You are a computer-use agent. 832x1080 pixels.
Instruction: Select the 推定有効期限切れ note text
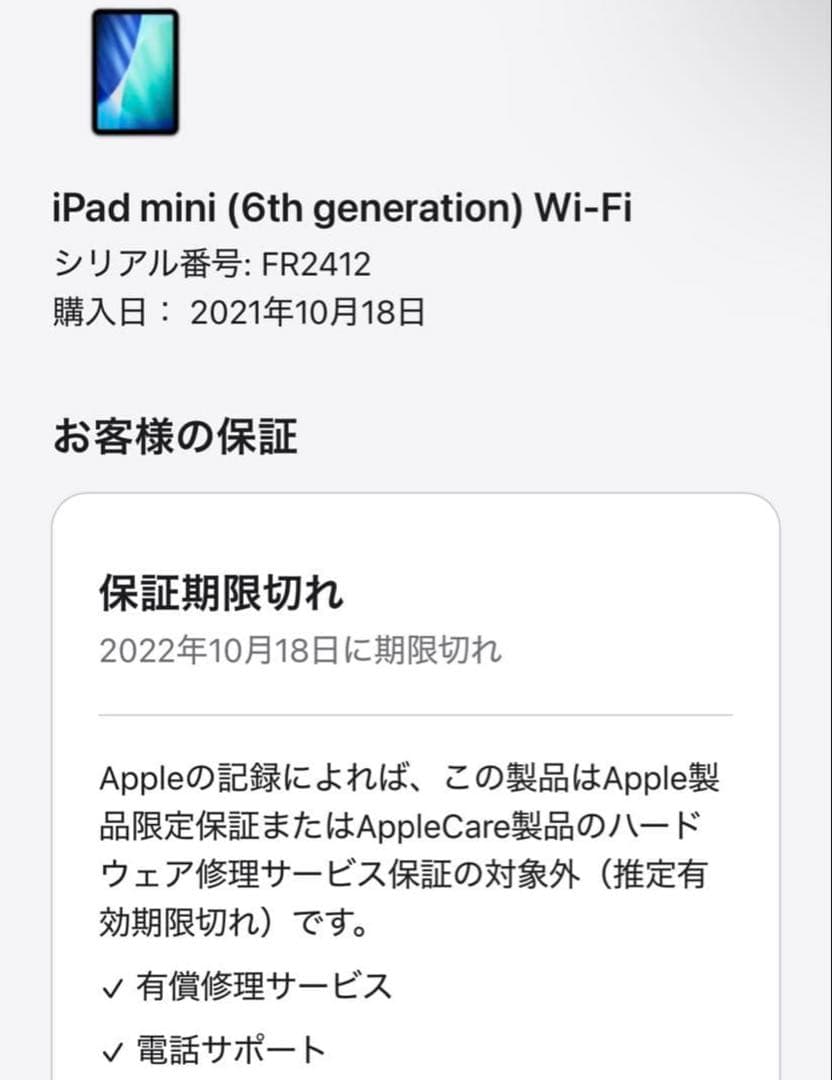(x=400, y=897)
